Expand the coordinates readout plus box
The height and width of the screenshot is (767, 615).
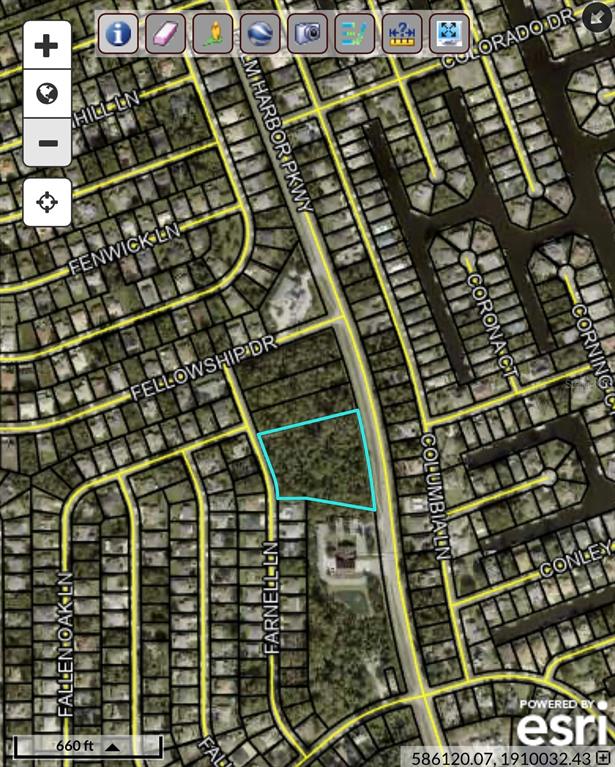[x=603, y=756]
